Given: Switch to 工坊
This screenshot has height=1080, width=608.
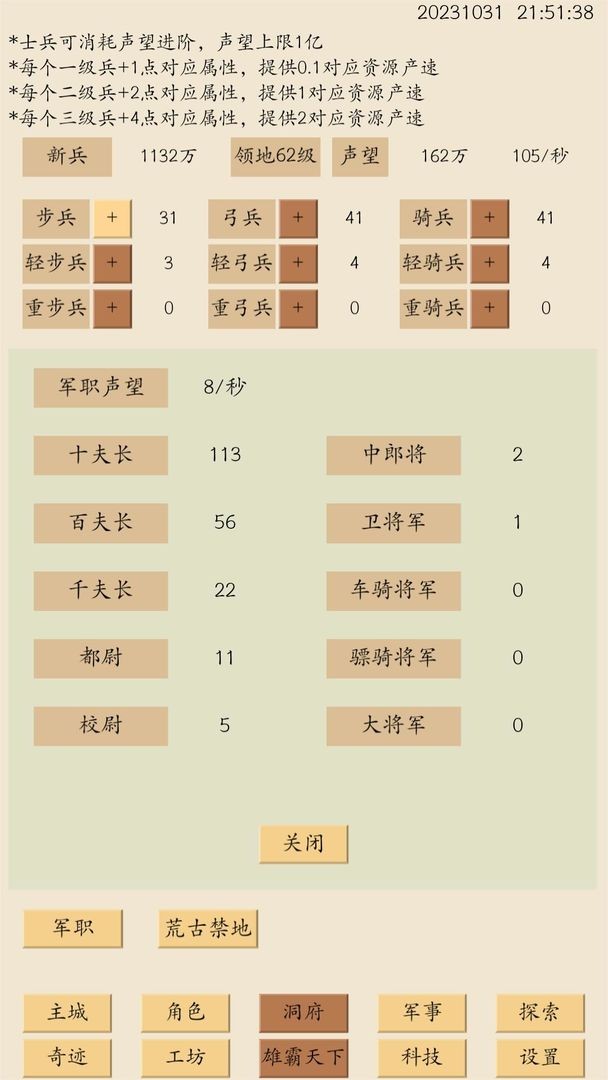Looking at the screenshot, I should [185, 1057].
